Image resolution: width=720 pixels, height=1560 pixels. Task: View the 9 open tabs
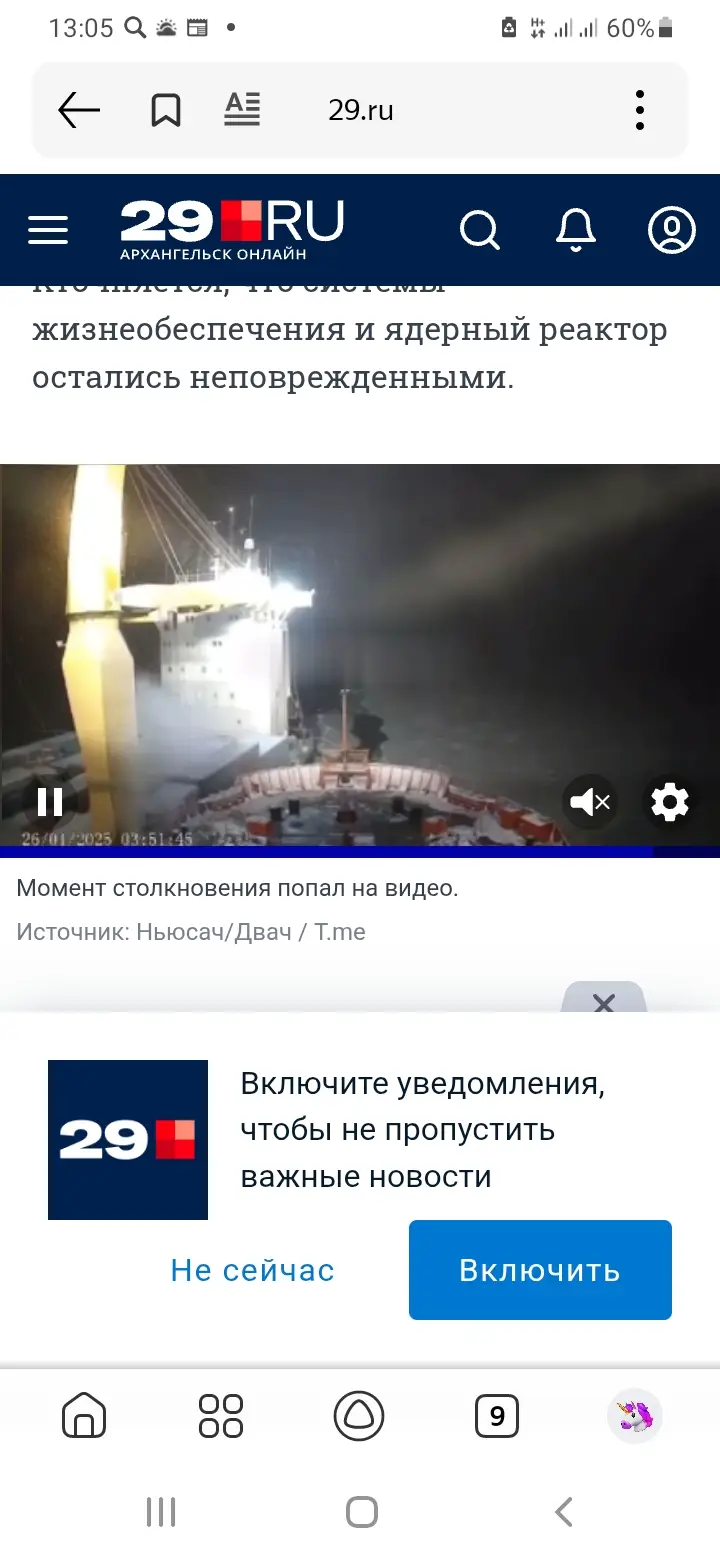point(497,1416)
